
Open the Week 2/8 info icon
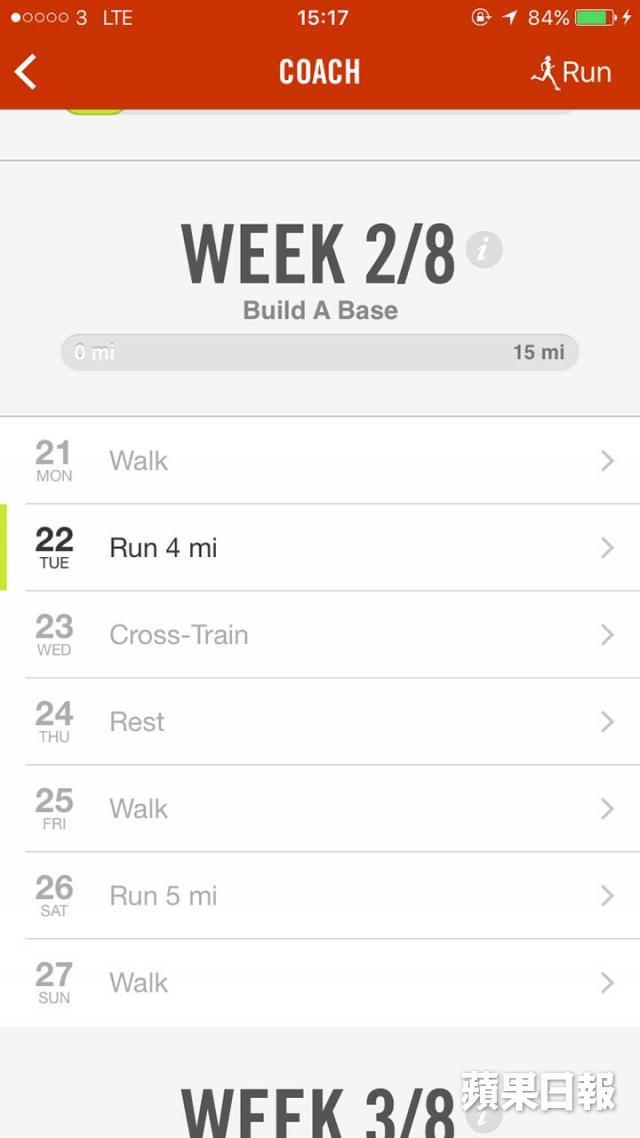tap(484, 250)
